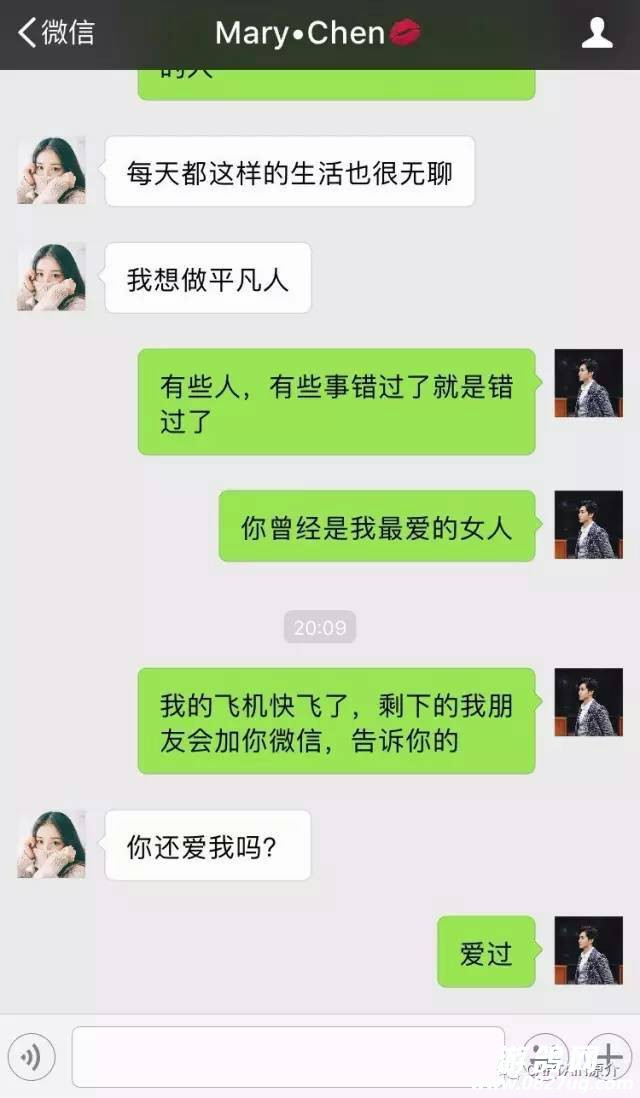Open the emoji sticker picker

547,1057
